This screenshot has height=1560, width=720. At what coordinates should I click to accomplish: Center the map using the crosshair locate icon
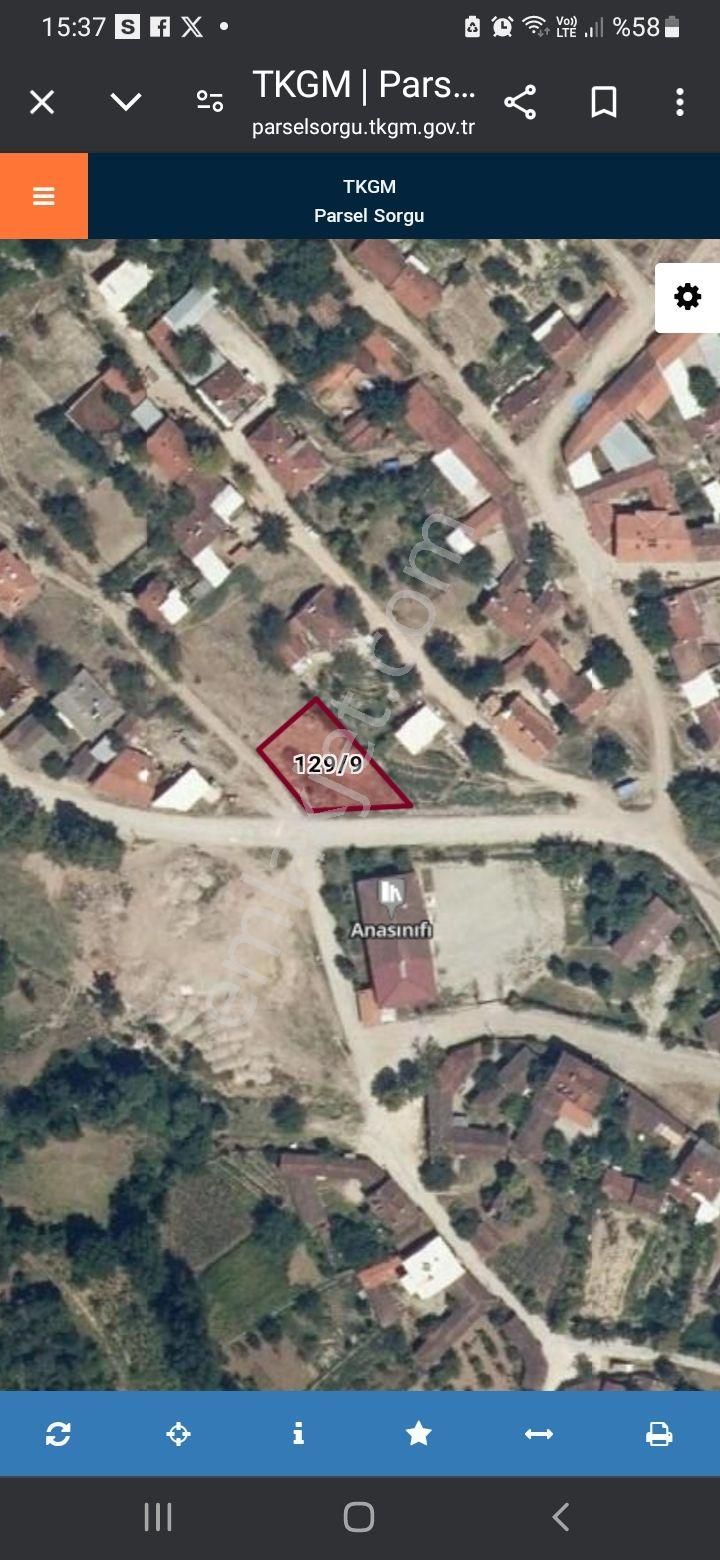pyautogui.click(x=178, y=1434)
